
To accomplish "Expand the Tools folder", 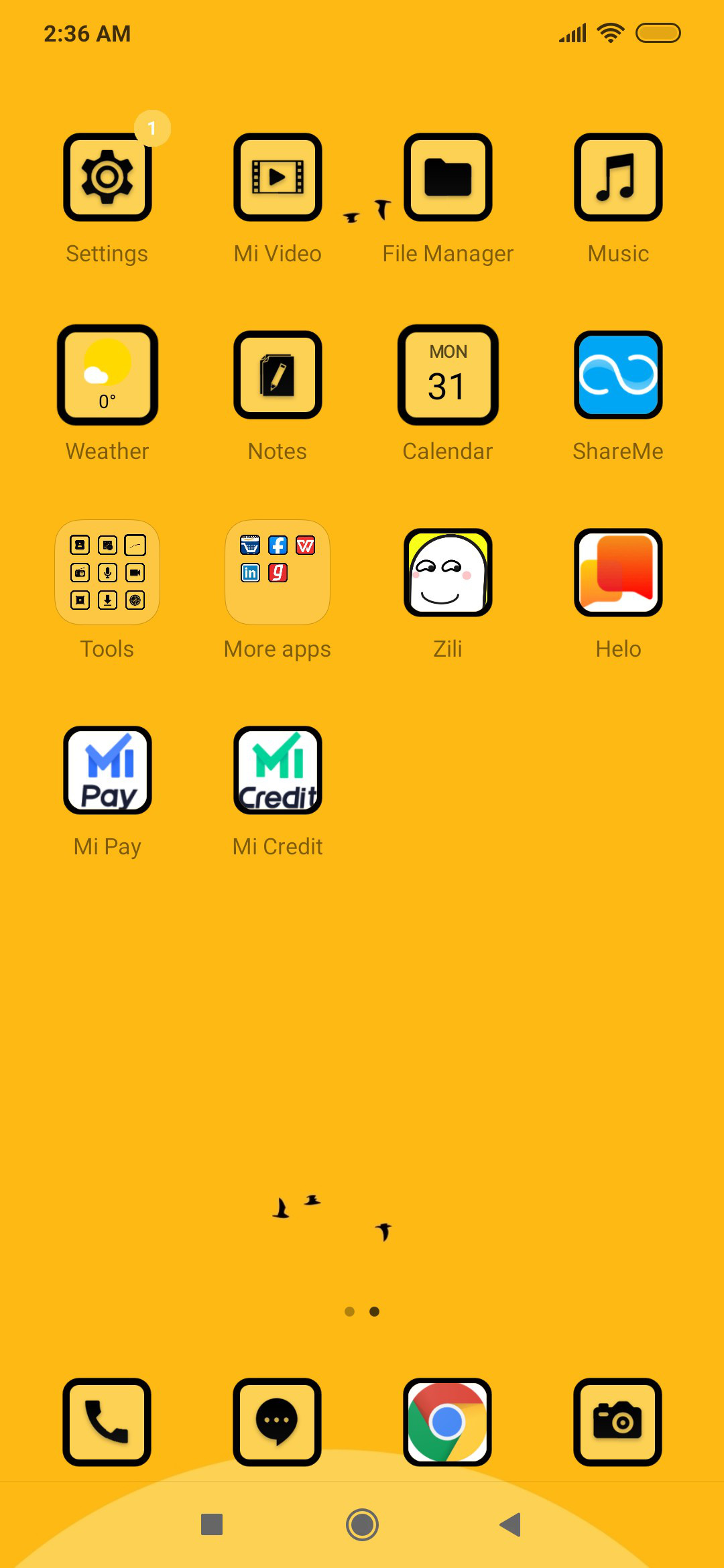I will coord(107,572).
